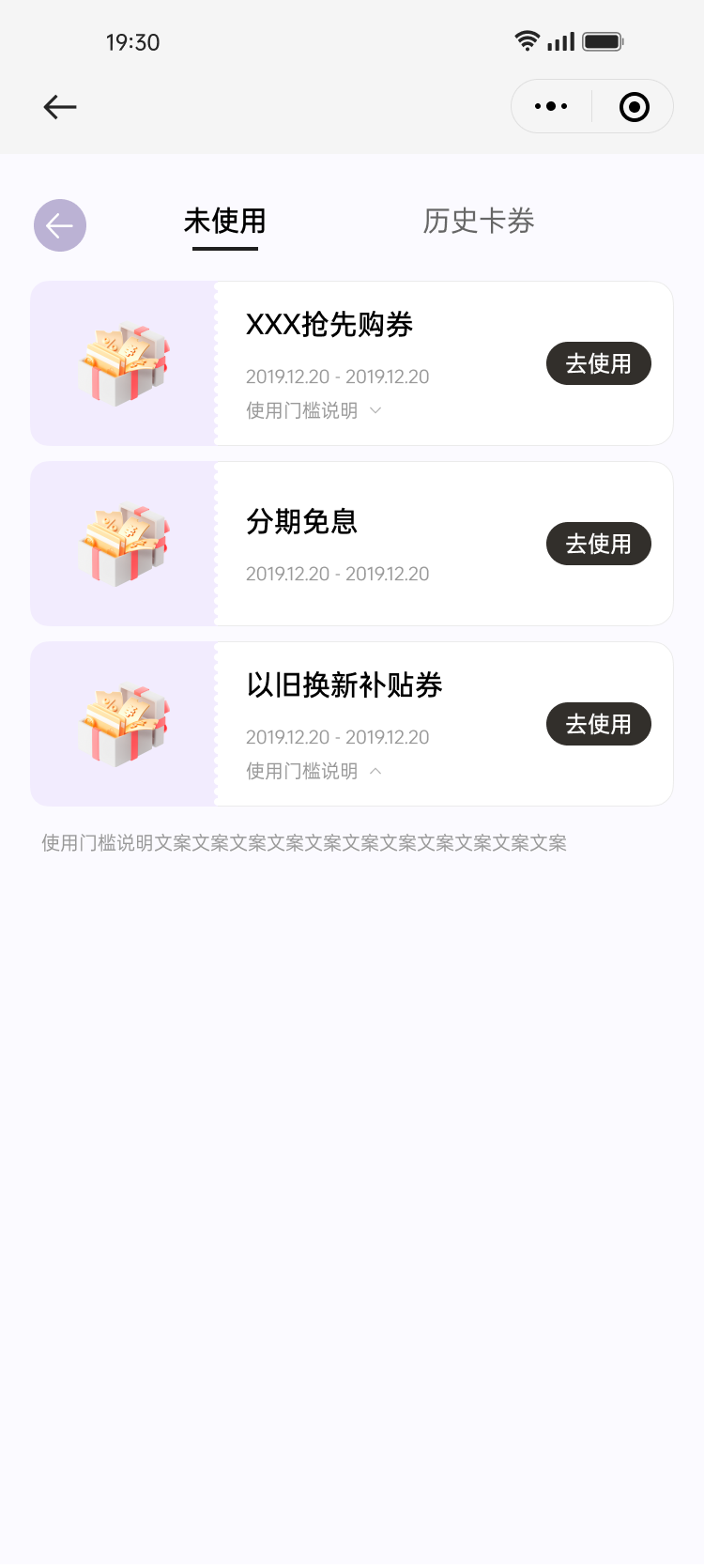Tap 去使用 on the 以旧换新补贴券 coupon
Viewport: 704px width, 1568px height.
coord(598,724)
